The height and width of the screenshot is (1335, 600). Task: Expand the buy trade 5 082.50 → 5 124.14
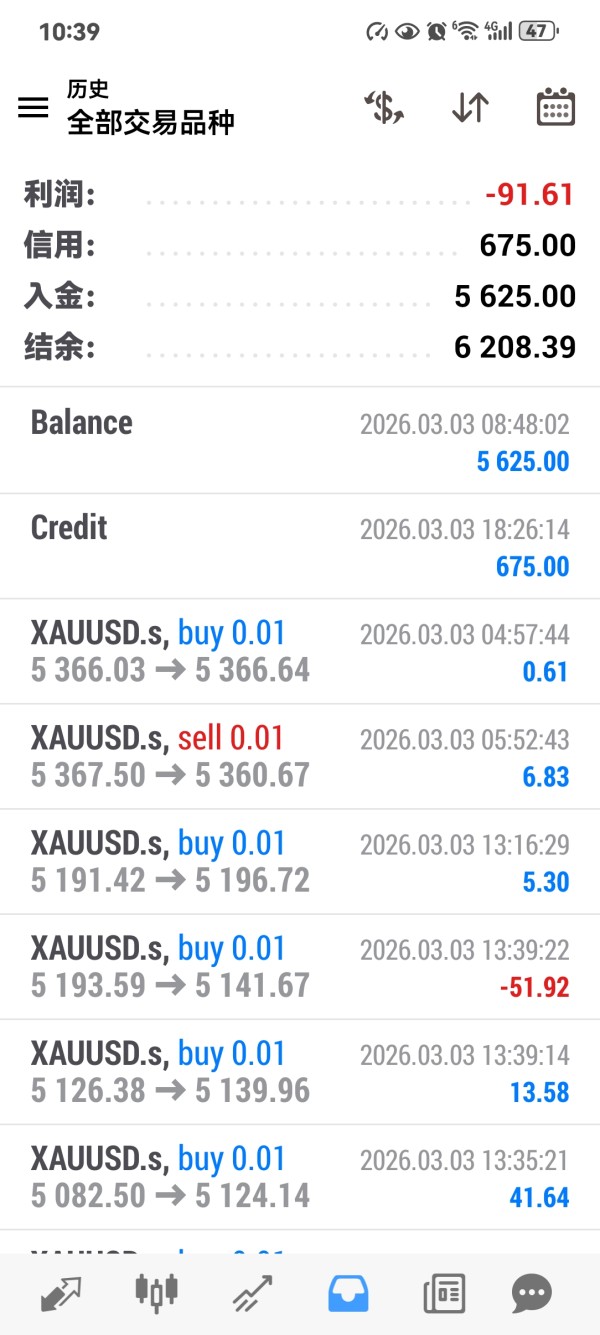click(300, 1177)
